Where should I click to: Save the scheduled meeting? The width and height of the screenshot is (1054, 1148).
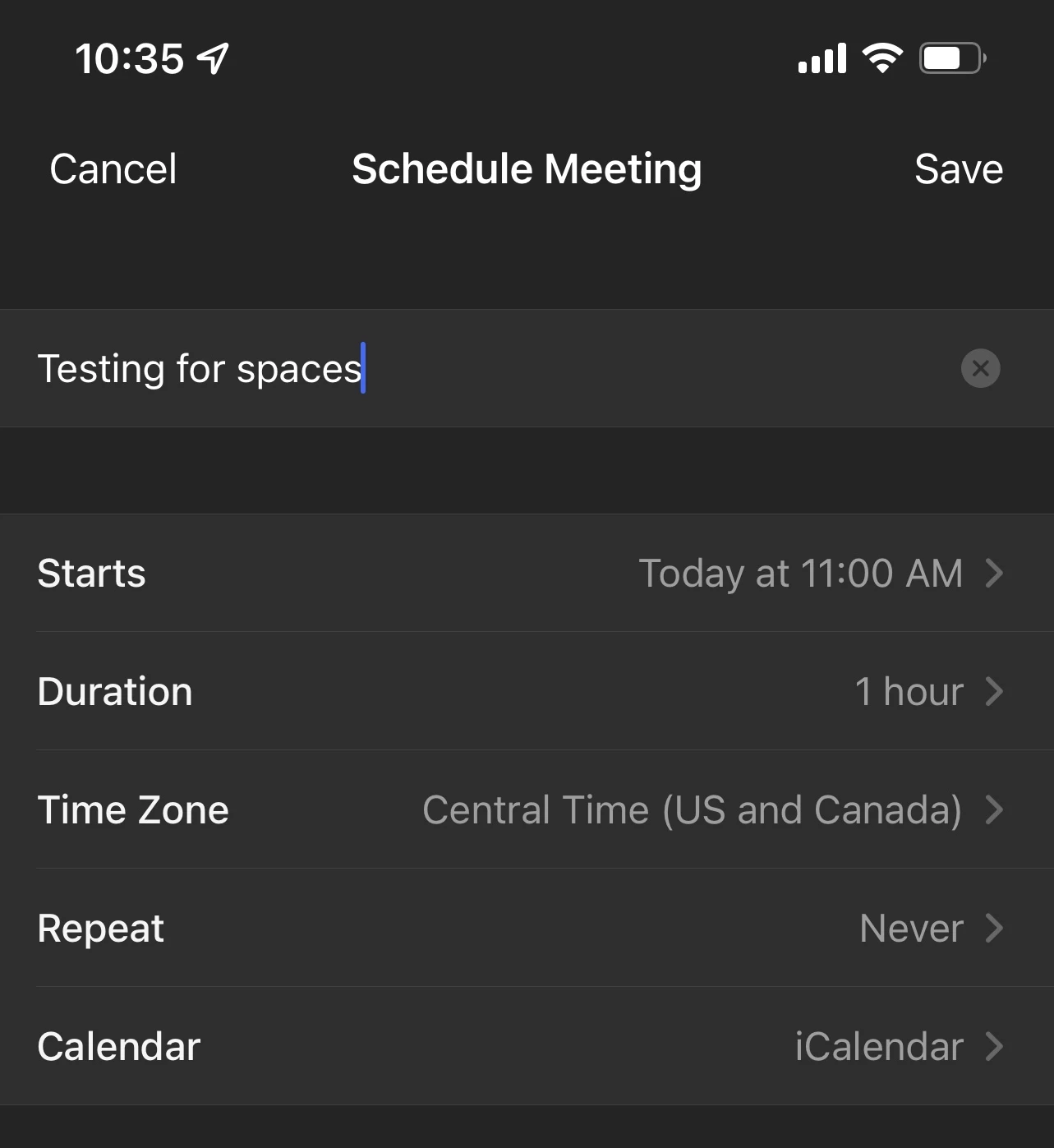click(958, 169)
